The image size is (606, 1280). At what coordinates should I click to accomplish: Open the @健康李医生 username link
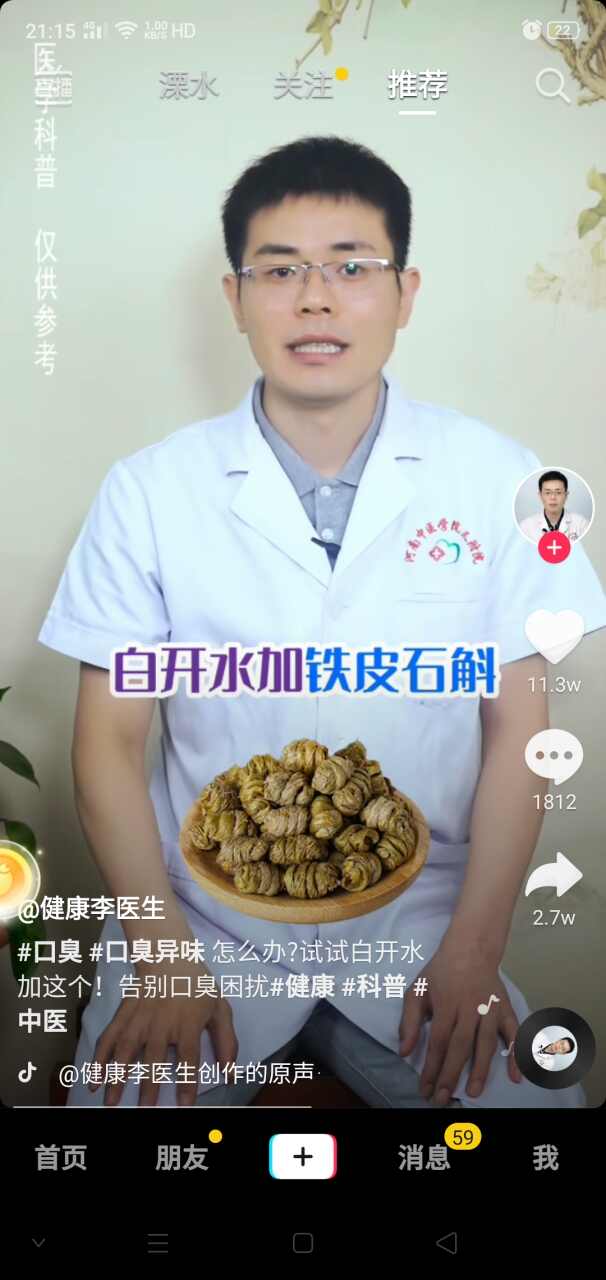click(91, 909)
